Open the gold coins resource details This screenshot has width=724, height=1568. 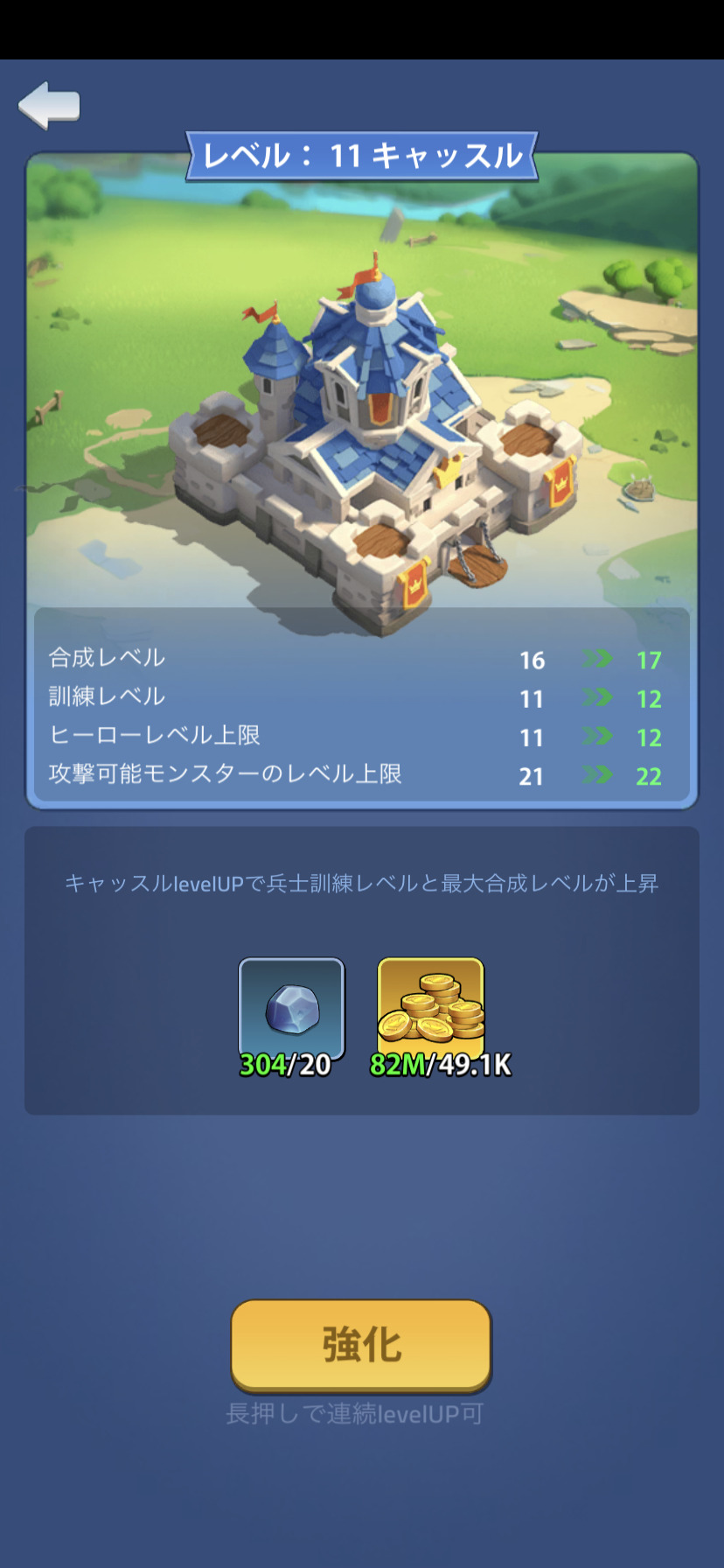(430, 1009)
